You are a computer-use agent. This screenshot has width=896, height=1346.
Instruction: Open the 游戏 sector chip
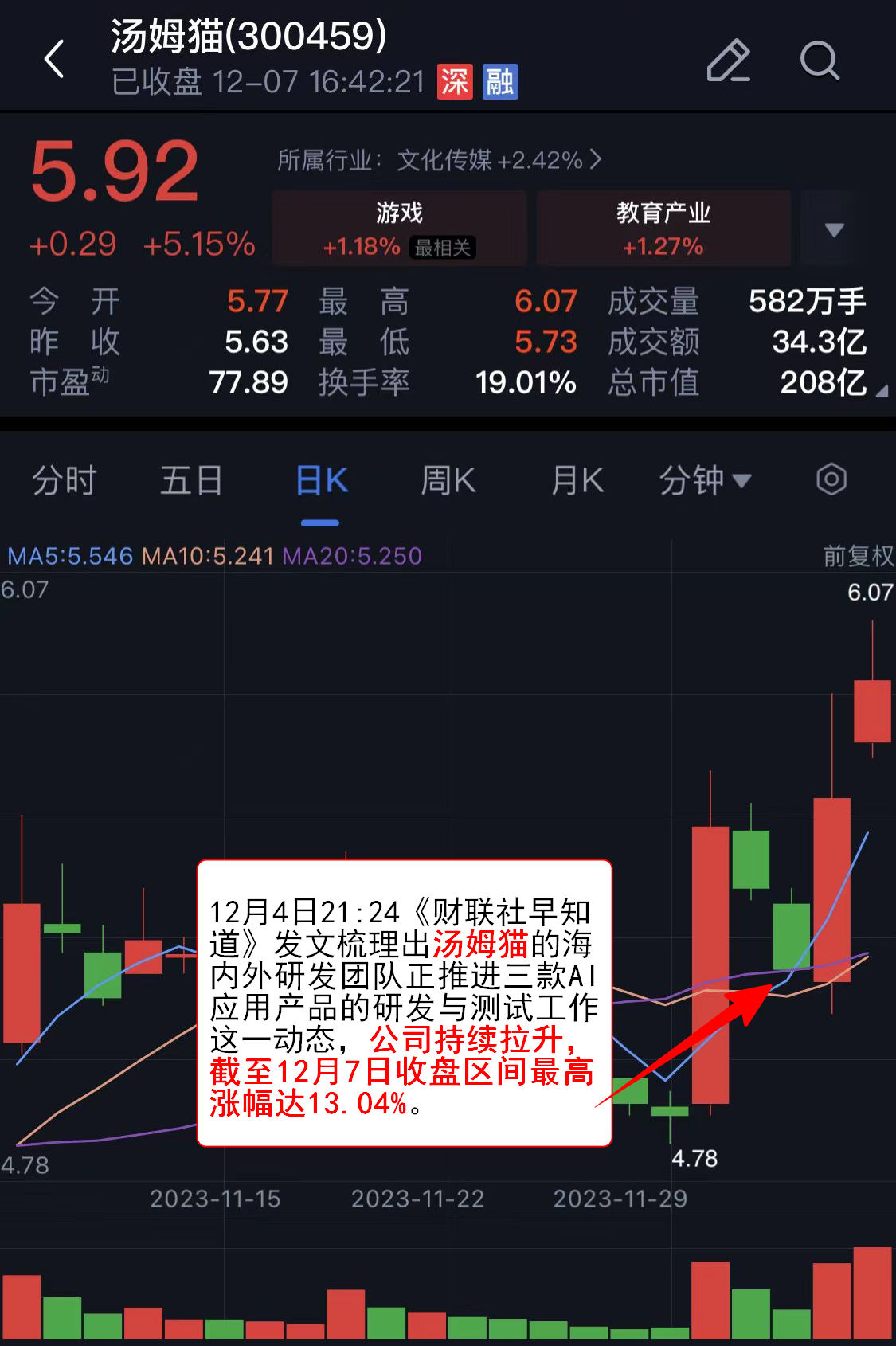[399, 229]
